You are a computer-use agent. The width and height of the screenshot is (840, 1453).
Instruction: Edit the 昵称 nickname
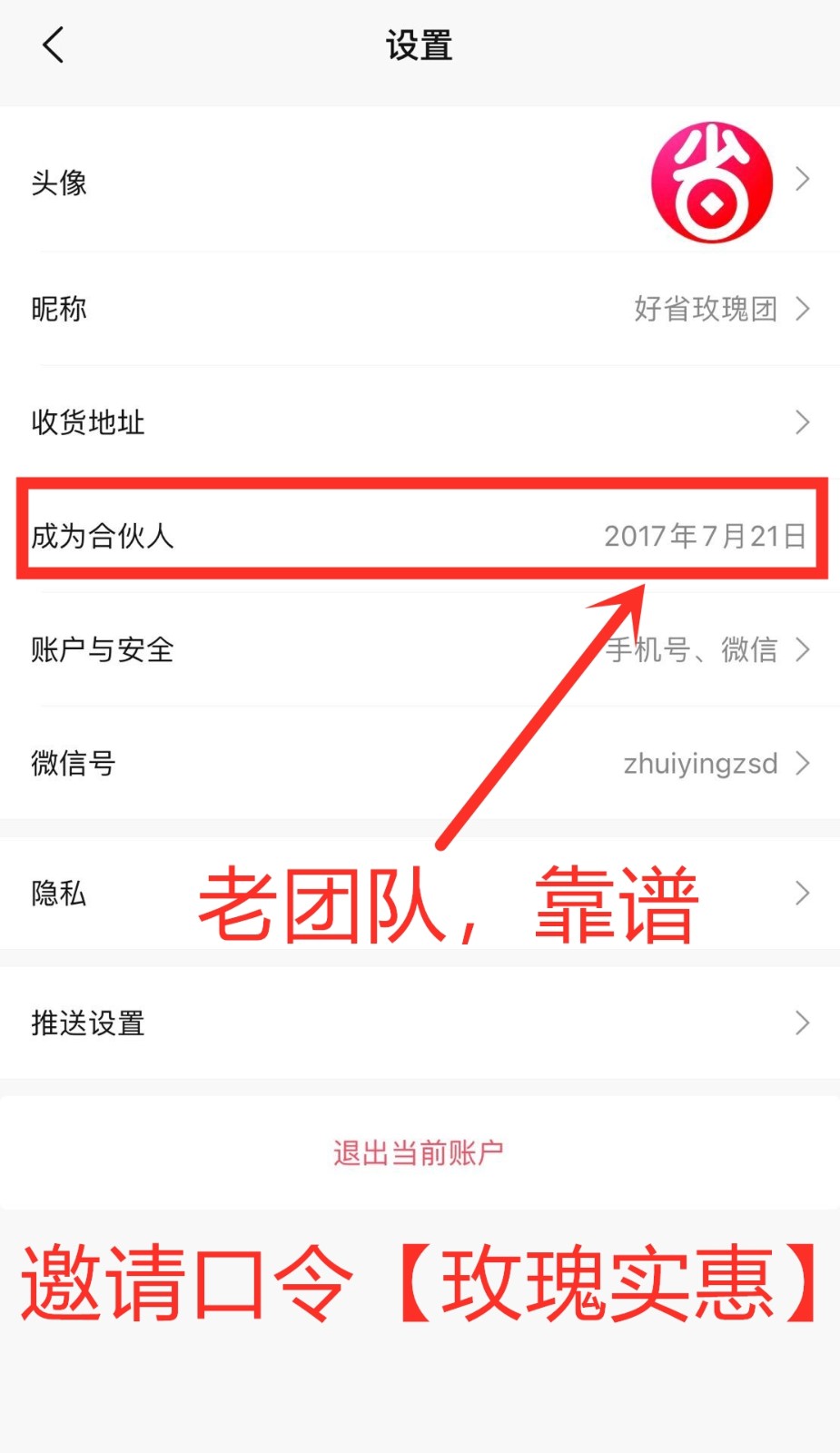pos(420,309)
